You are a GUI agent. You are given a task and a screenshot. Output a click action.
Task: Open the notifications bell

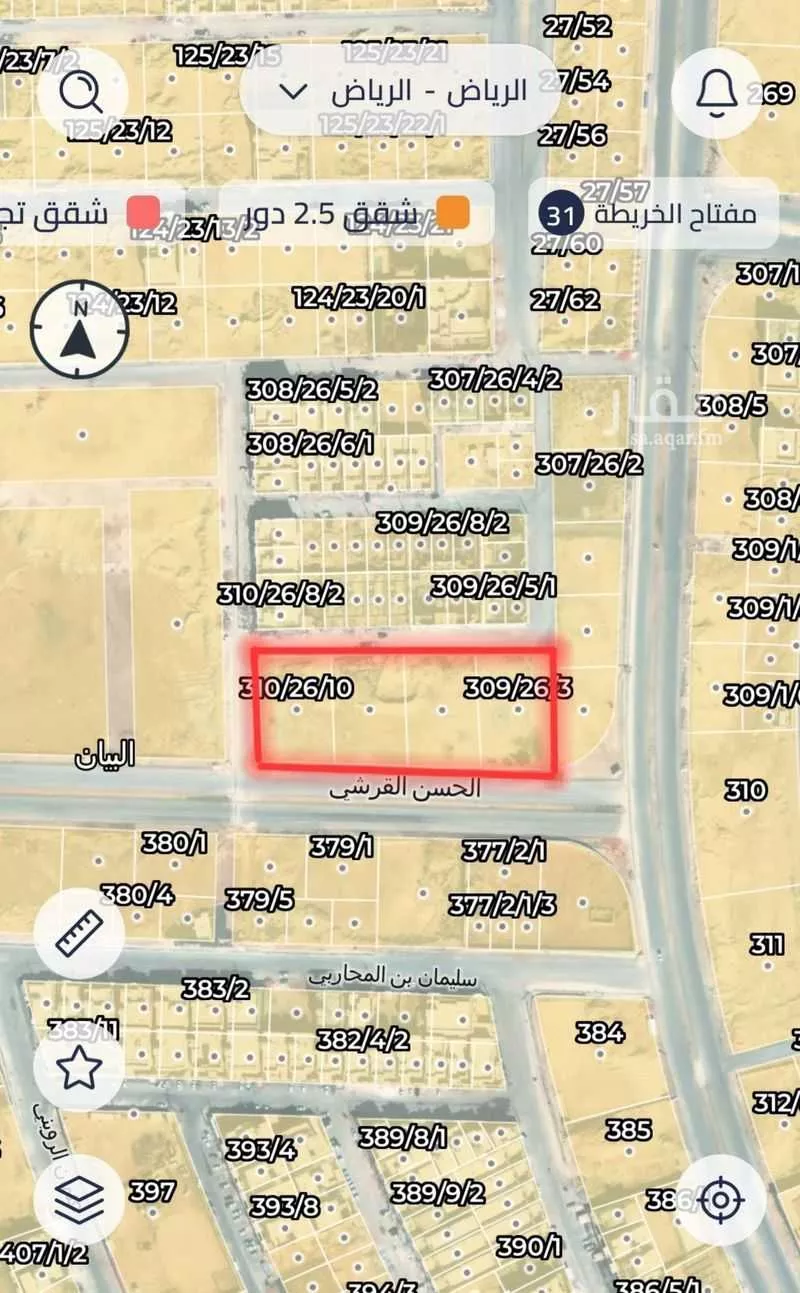[716, 93]
